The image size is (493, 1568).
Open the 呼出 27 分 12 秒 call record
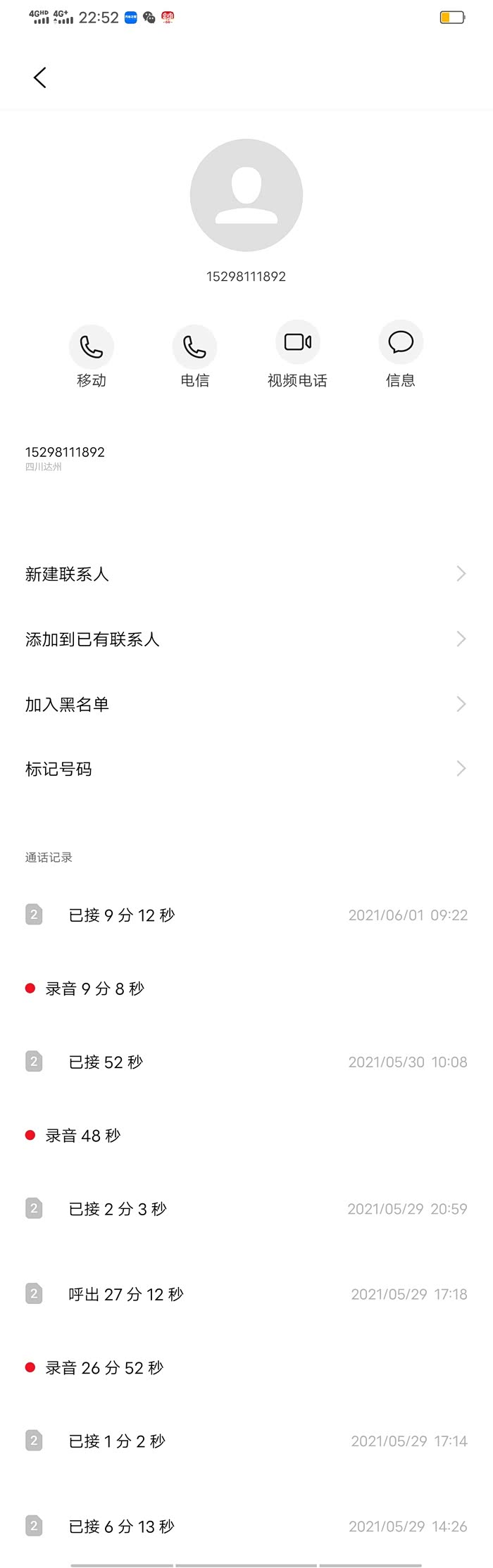click(x=246, y=1294)
